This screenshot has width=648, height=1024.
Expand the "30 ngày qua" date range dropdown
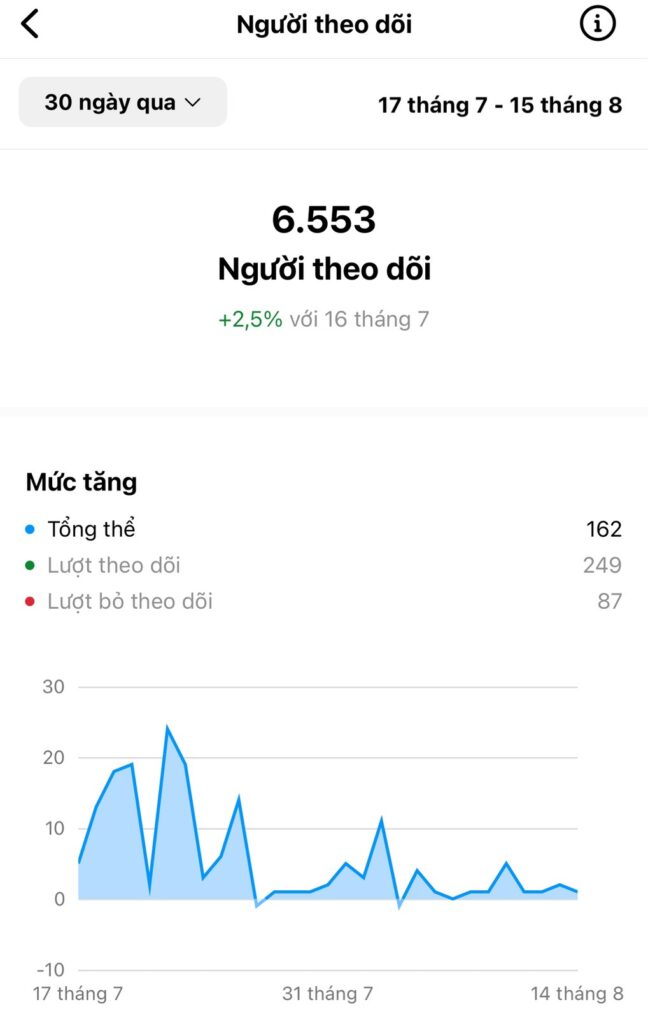[123, 102]
